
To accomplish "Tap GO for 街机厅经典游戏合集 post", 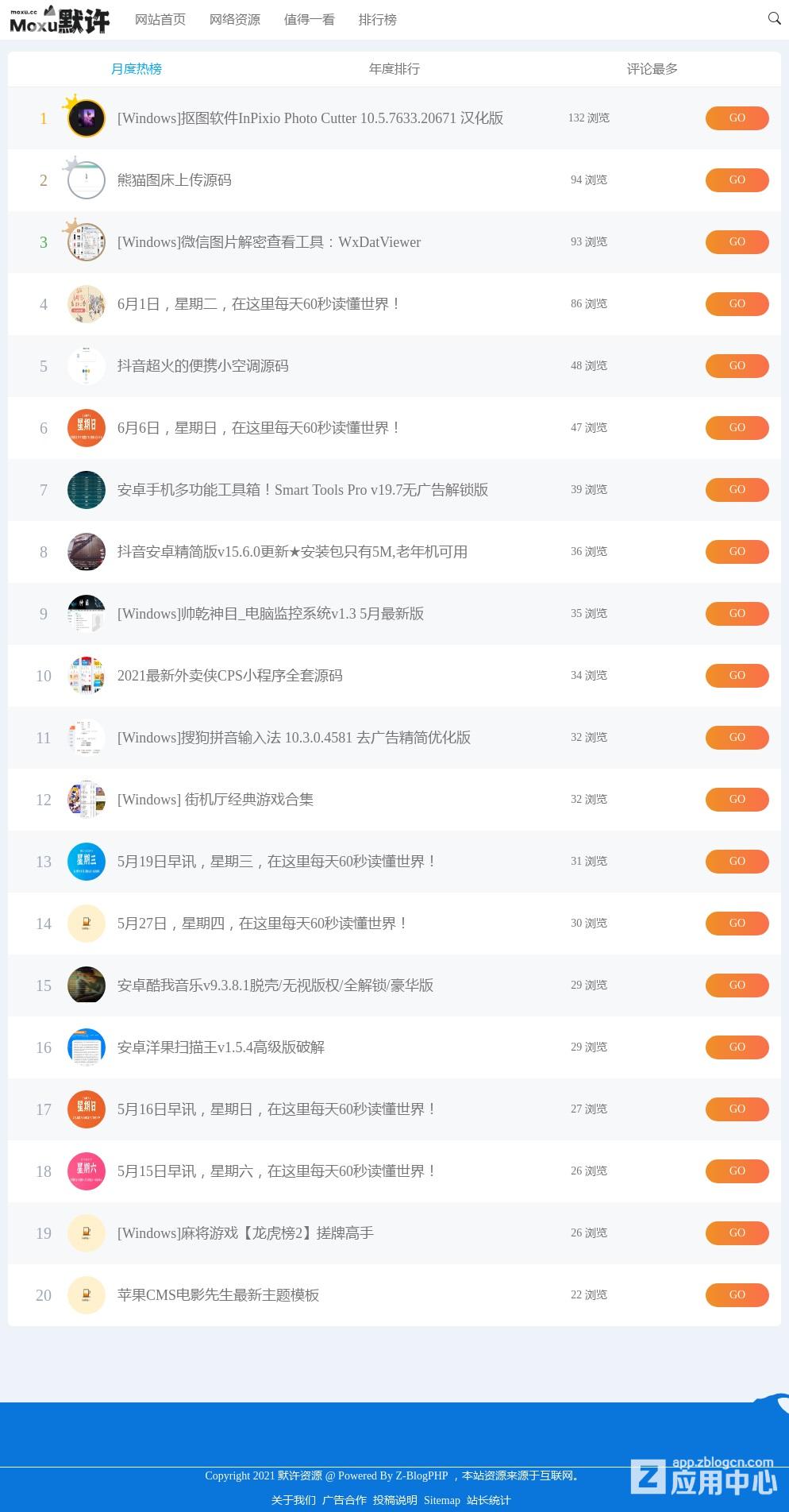I will point(737,800).
